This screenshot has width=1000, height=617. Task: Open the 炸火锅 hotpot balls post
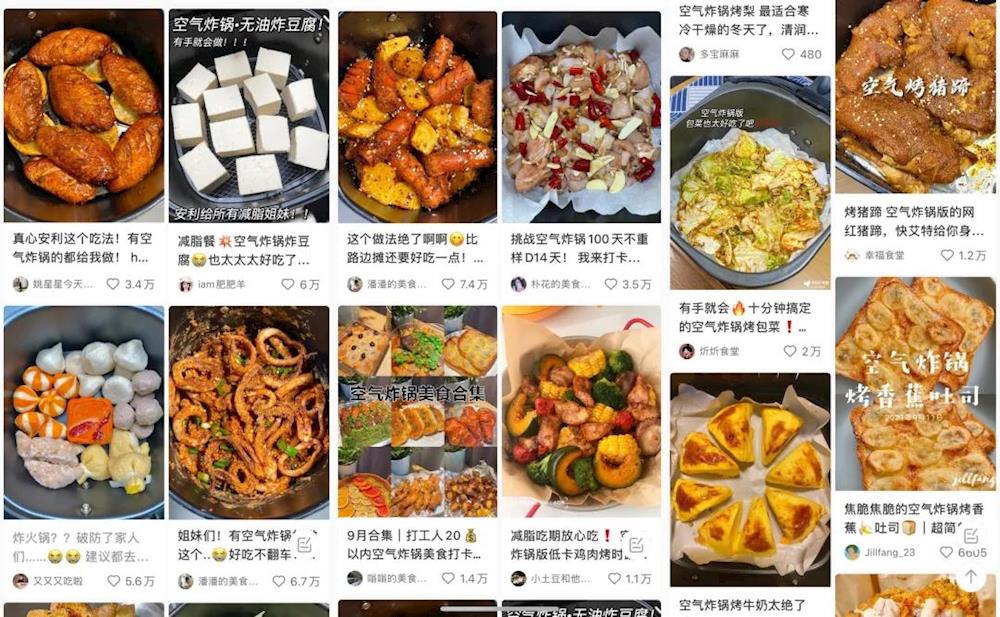tap(83, 412)
